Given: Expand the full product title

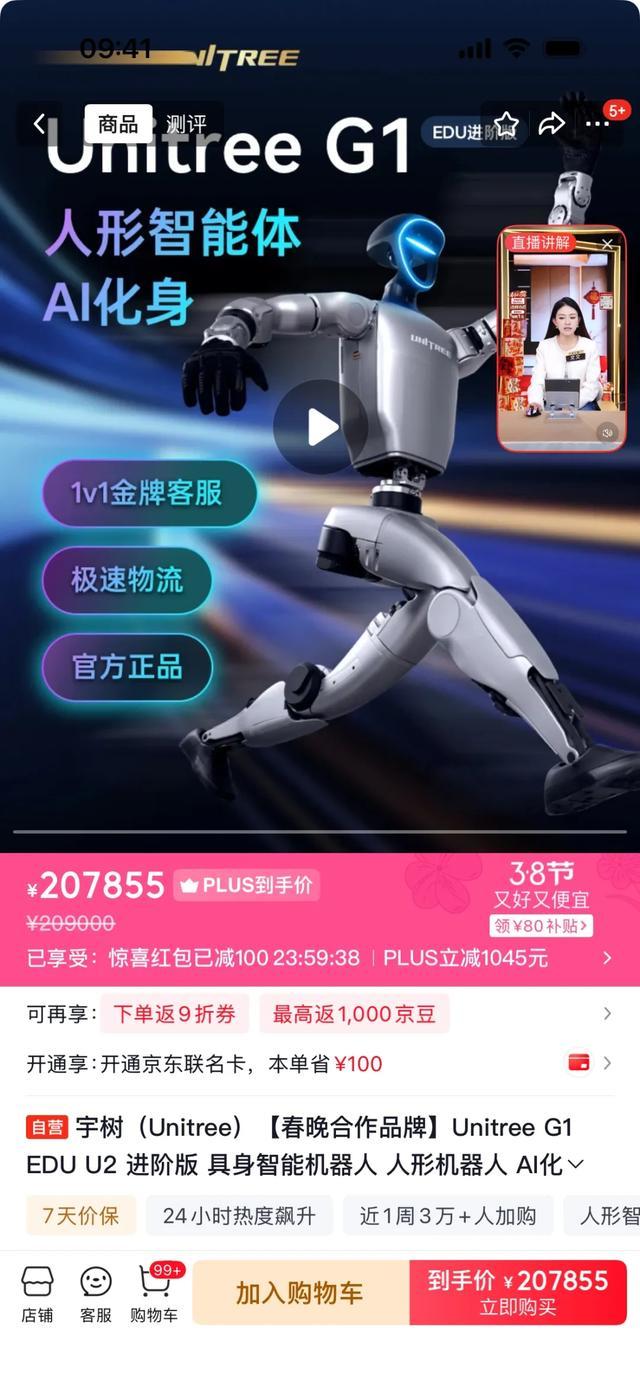Looking at the screenshot, I should tap(576, 1165).
